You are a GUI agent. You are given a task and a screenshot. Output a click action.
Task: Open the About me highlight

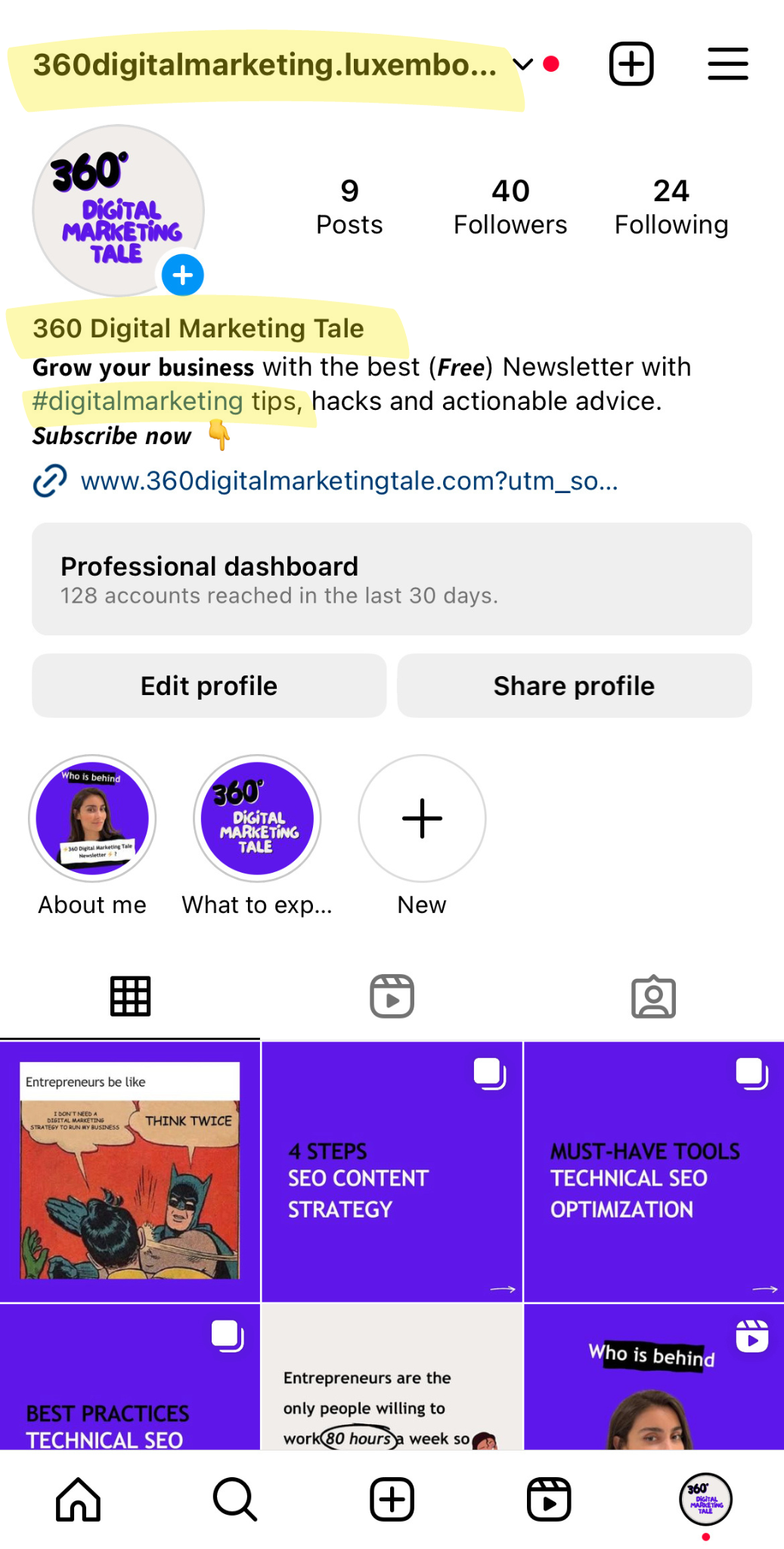click(x=92, y=818)
